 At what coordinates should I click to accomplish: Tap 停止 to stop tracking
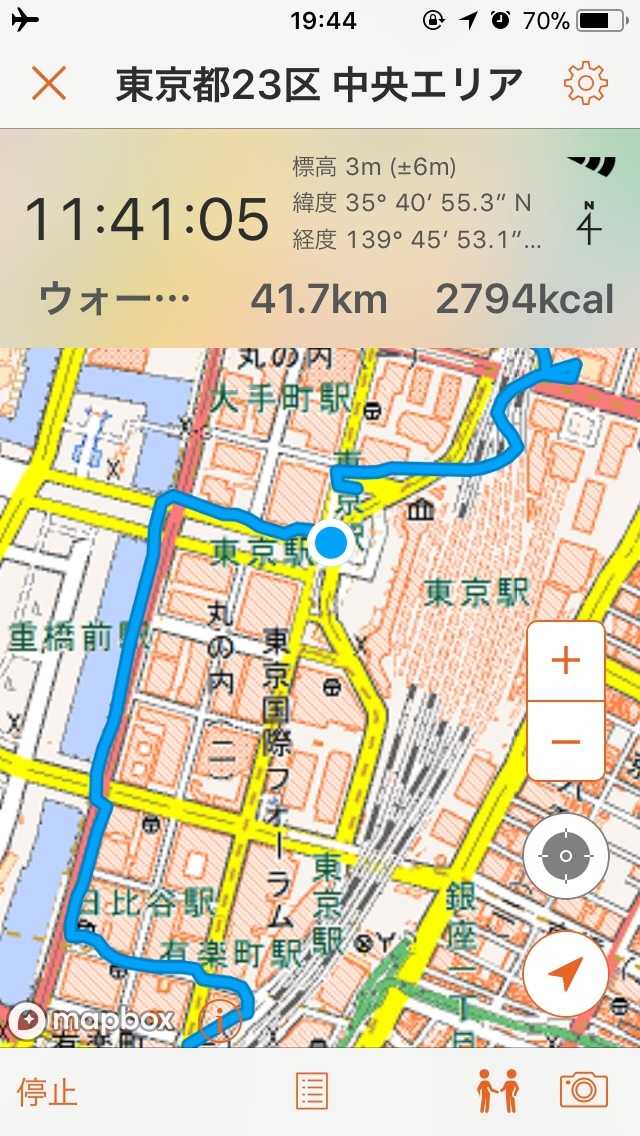coord(48,1092)
